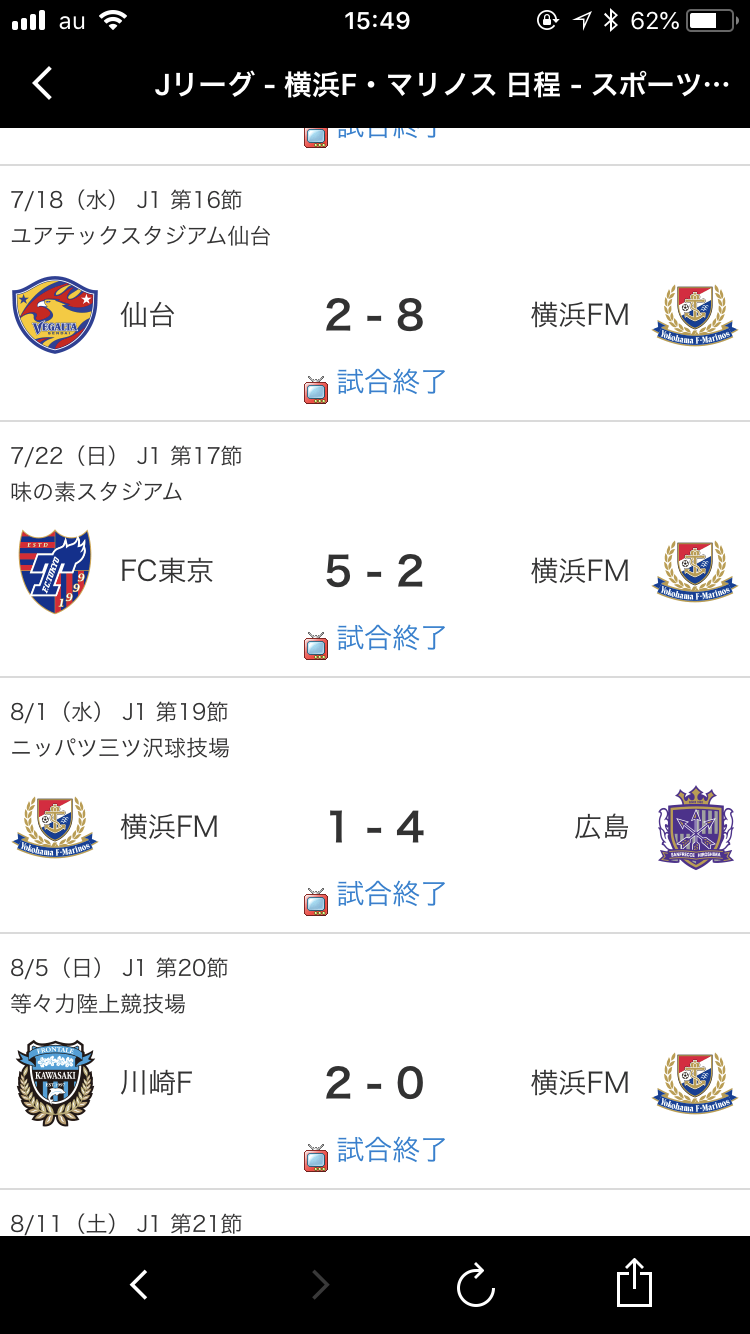Reload the current page
750x1334 pixels.
476,1285
